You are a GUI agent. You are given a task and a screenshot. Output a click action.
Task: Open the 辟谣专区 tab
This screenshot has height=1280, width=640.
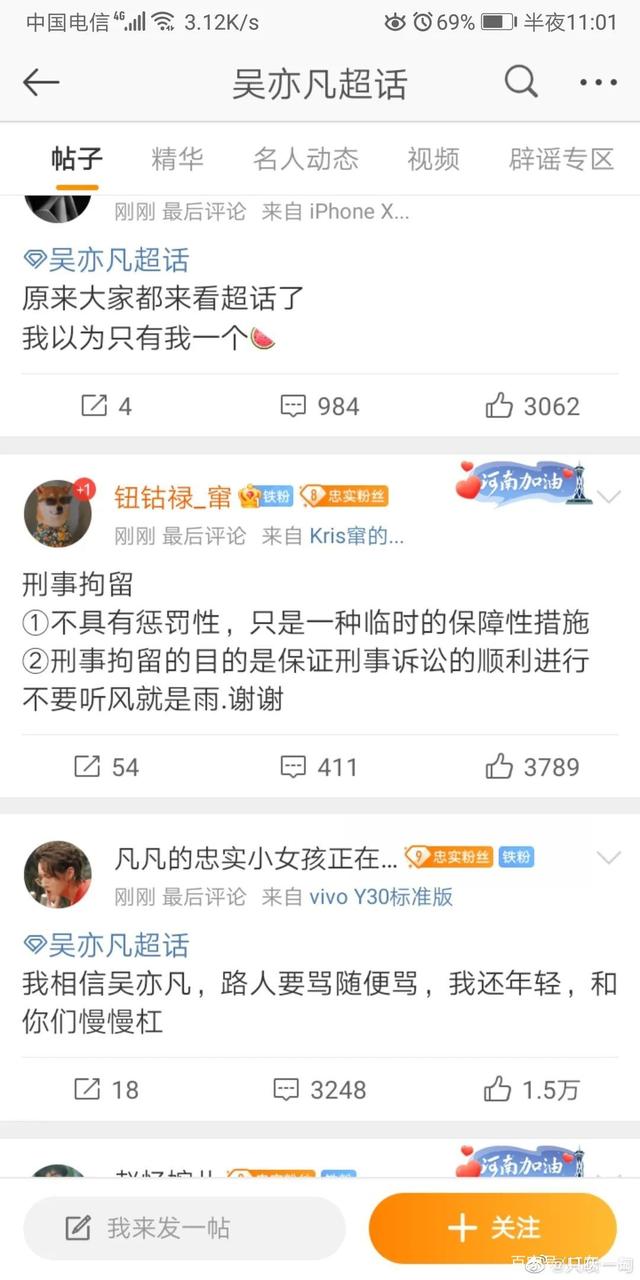pyautogui.click(x=561, y=158)
